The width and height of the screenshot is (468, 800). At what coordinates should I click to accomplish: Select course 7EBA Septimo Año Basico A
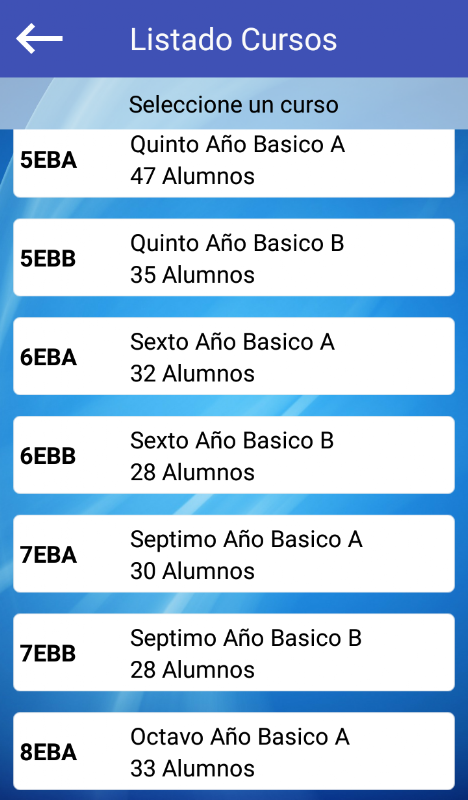[234, 554]
